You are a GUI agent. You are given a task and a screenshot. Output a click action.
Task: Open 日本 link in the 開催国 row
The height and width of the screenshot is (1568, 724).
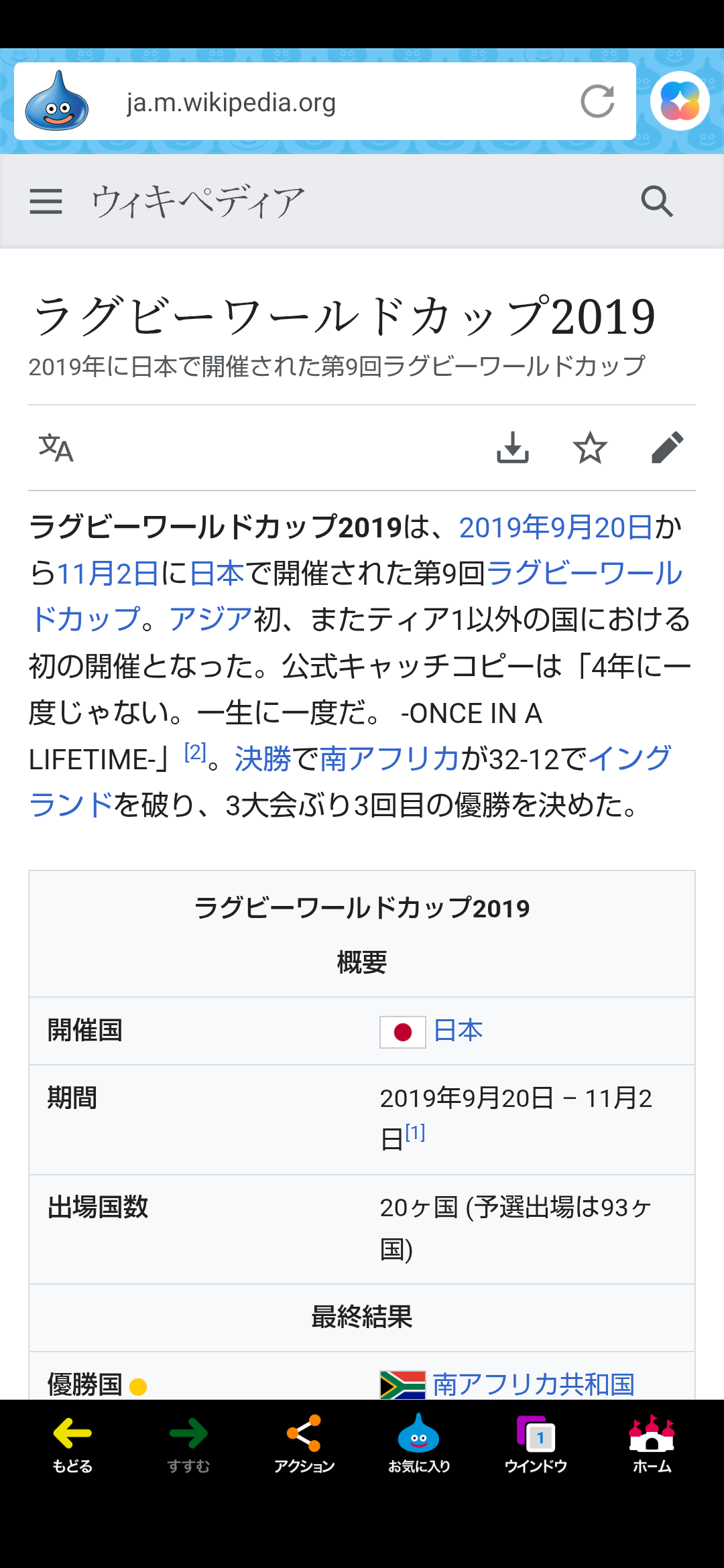tap(458, 1031)
